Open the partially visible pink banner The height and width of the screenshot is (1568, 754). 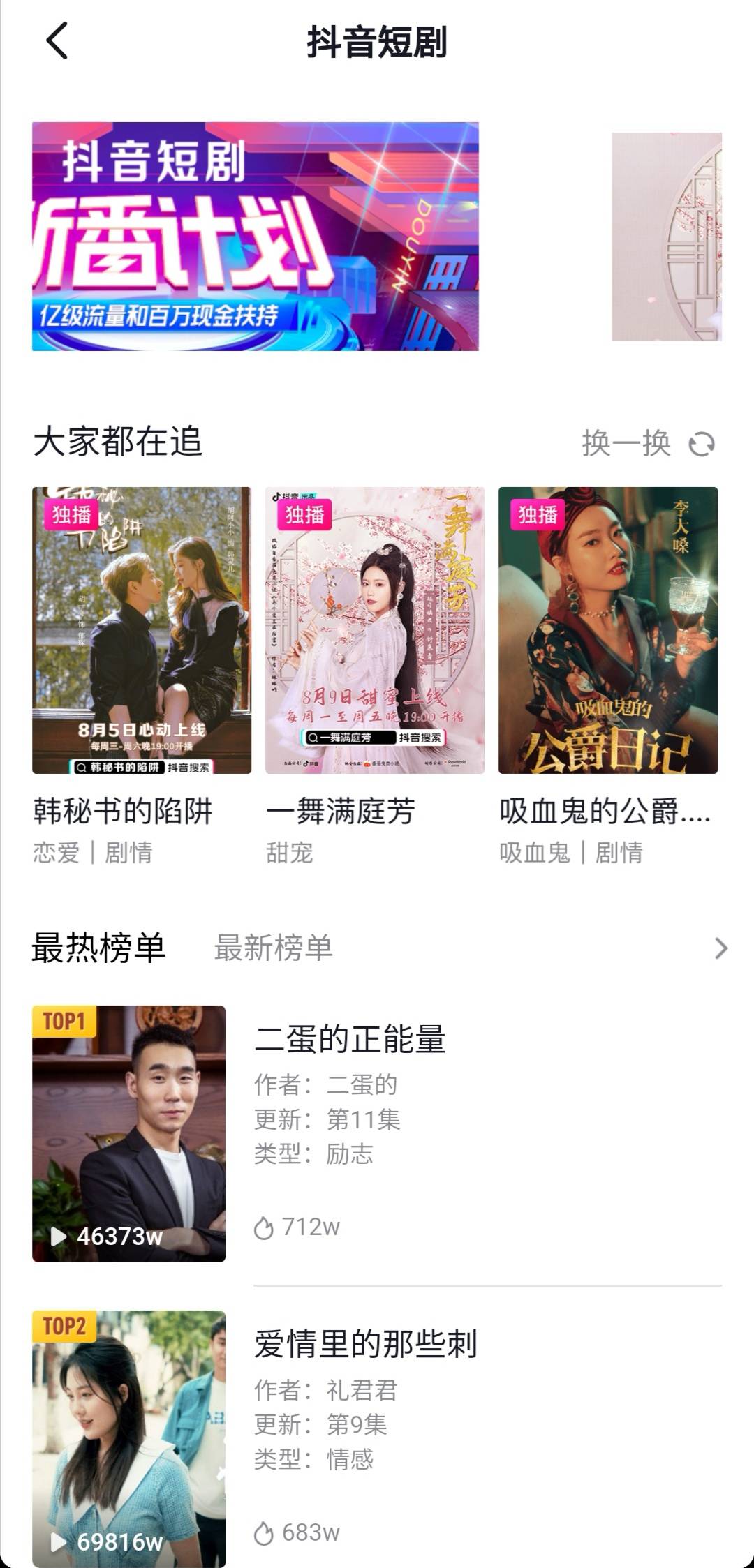(x=667, y=237)
